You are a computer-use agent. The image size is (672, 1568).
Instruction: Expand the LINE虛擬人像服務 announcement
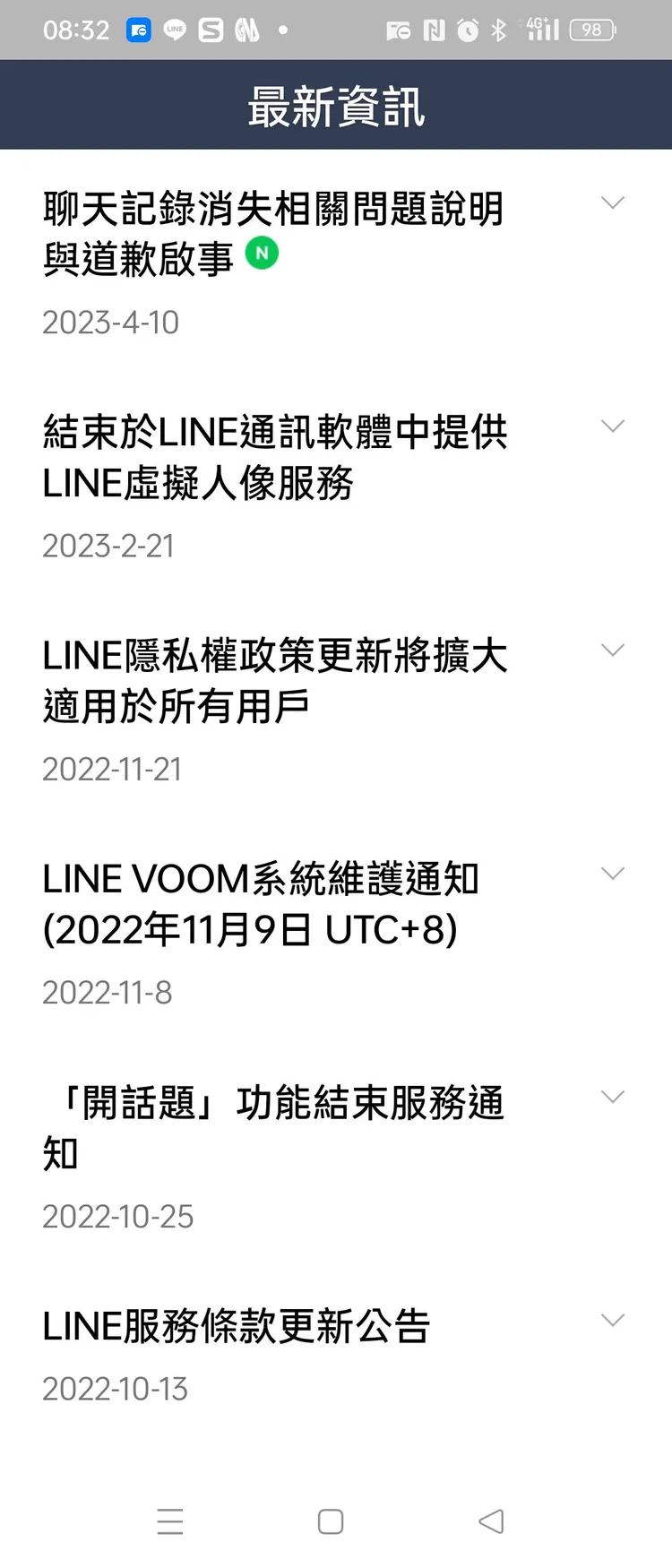click(x=613, y=426)
